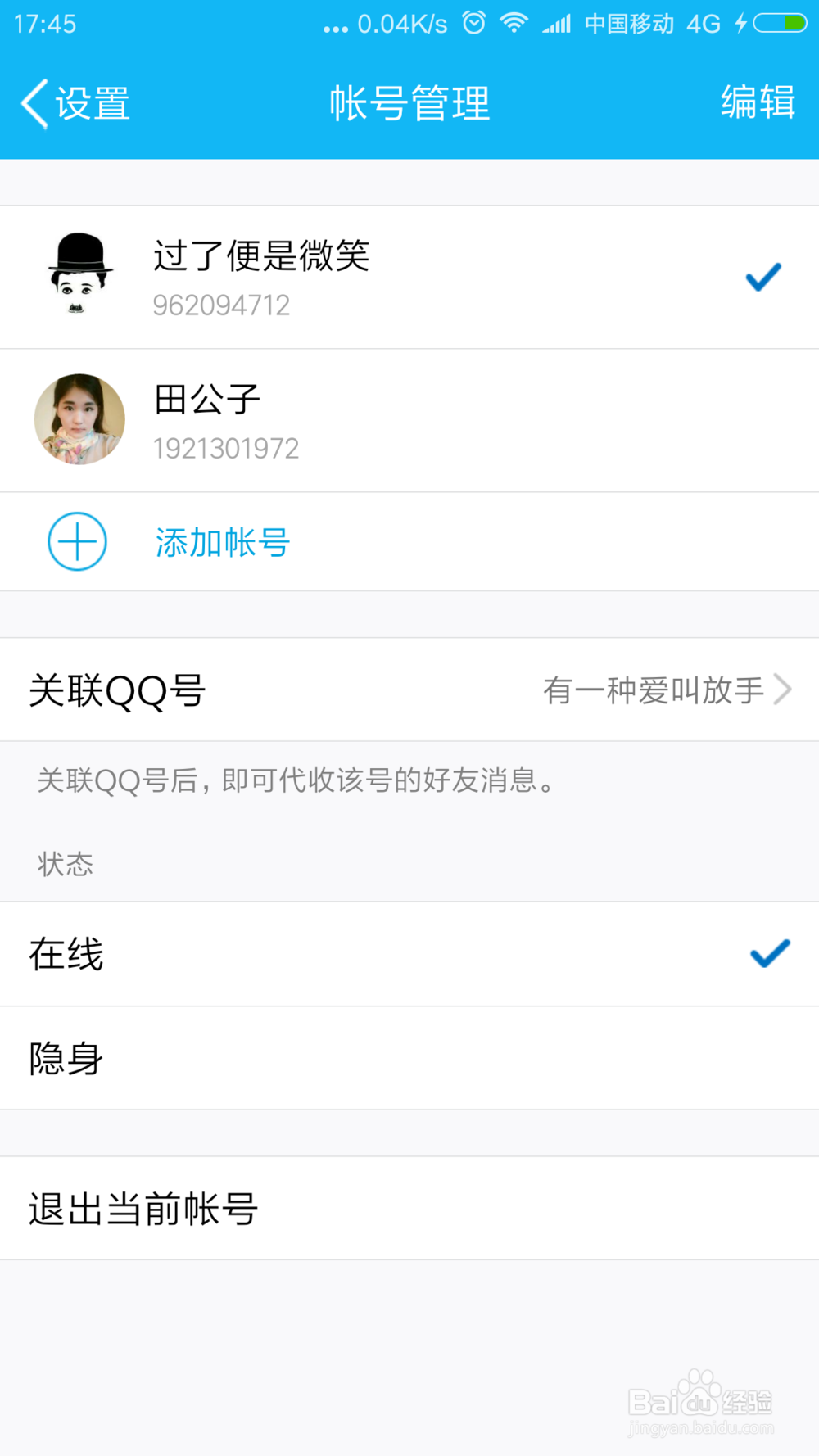819x1456 pixels.
Task: Select account number 1921301972
Action: pyautogui.click(x=227, y=448)
